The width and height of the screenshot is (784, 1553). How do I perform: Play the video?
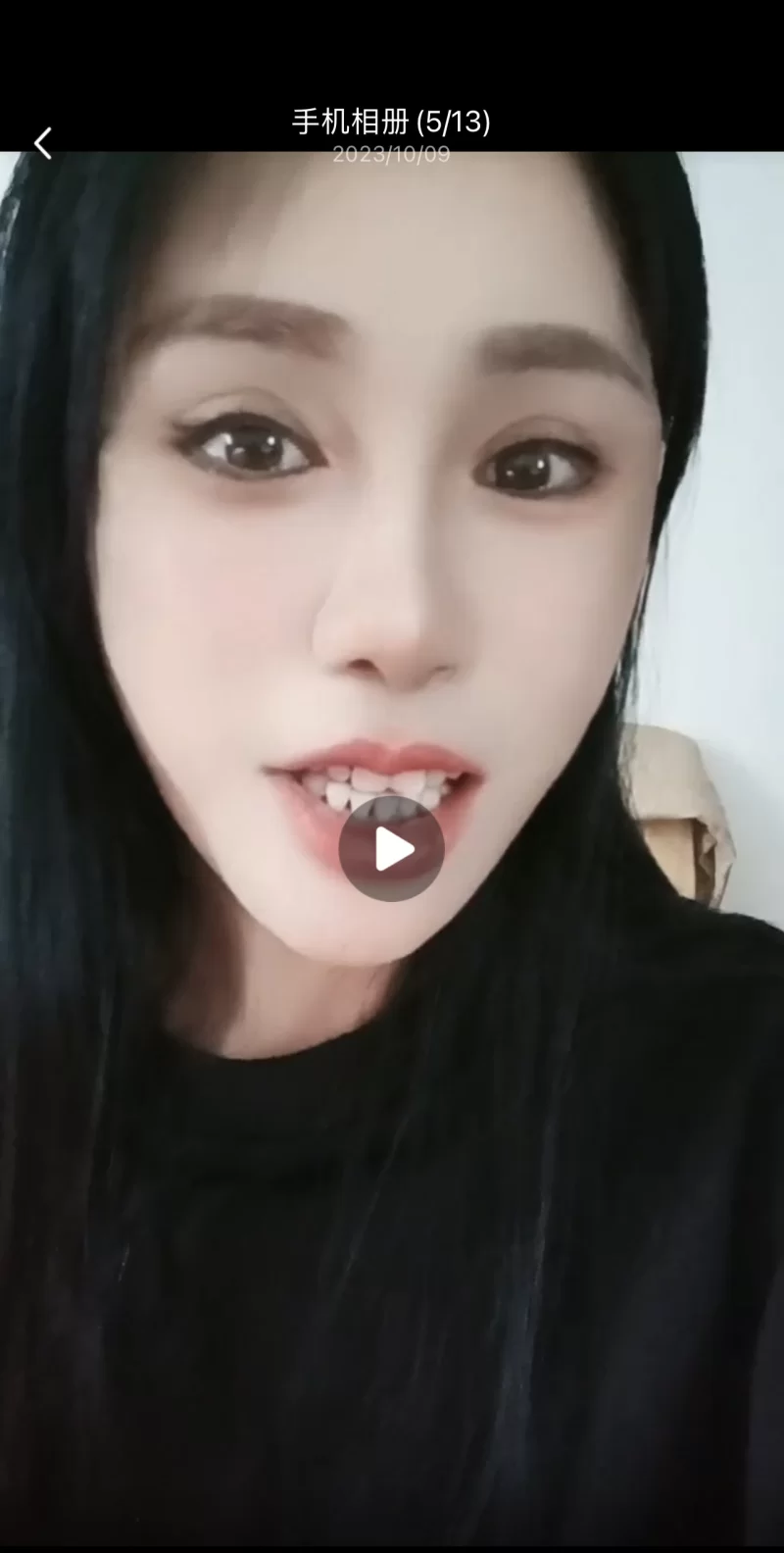pos(392,849)
